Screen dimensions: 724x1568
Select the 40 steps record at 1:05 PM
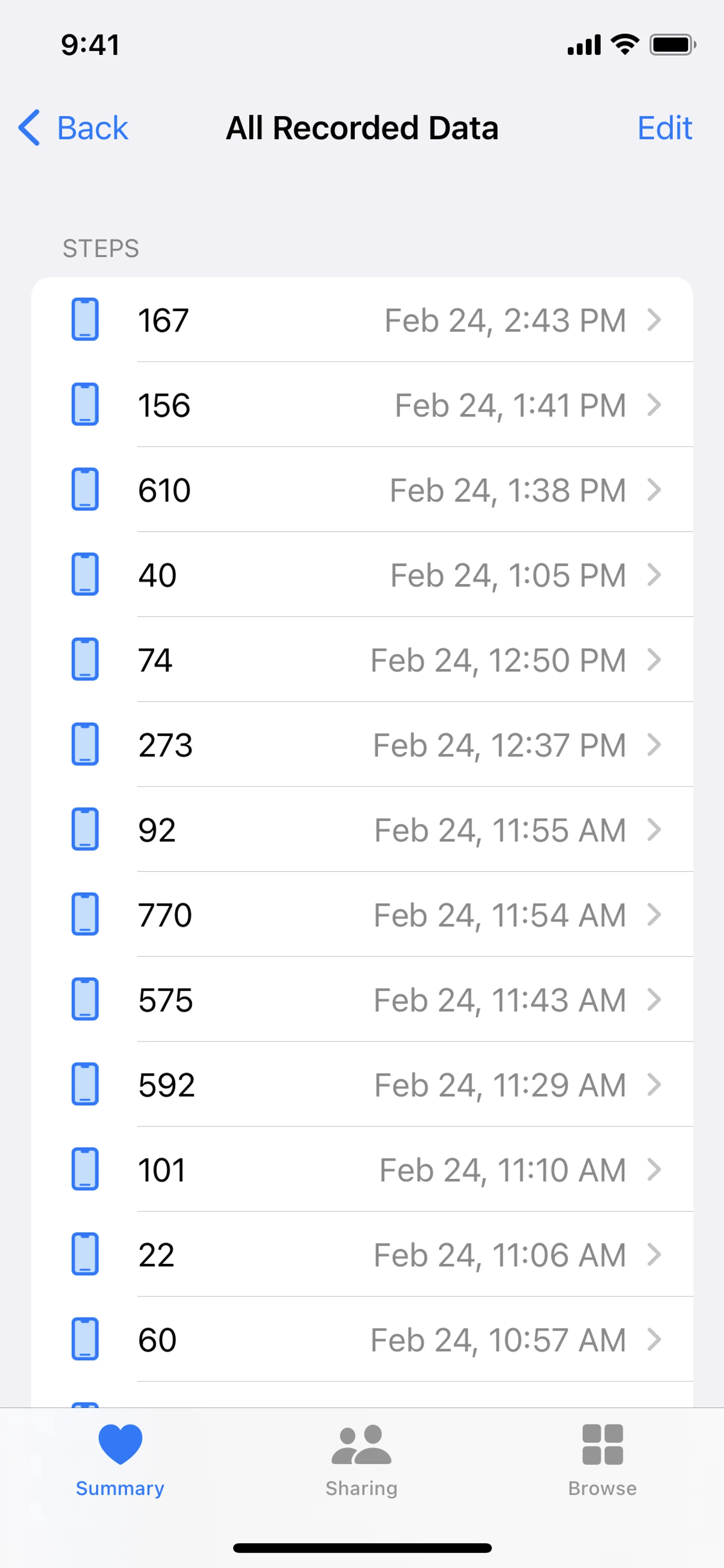[x=362, y=574]
